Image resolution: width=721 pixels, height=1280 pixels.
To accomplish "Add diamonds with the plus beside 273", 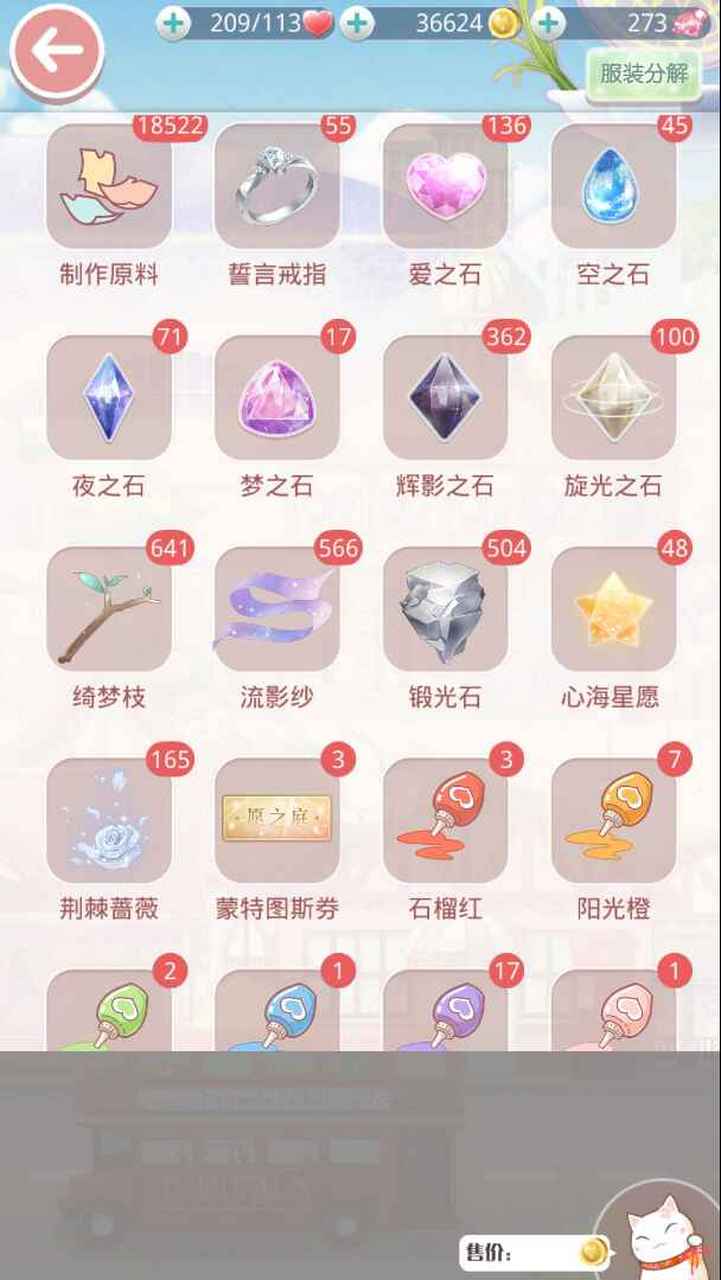I will click(x=548, y=24).
